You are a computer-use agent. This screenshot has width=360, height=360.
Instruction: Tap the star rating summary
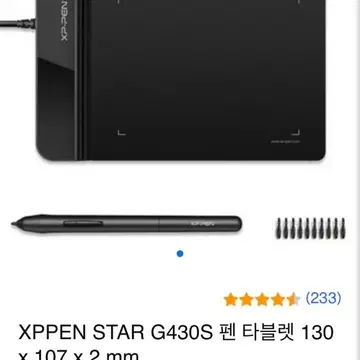[x=262, y=299]
